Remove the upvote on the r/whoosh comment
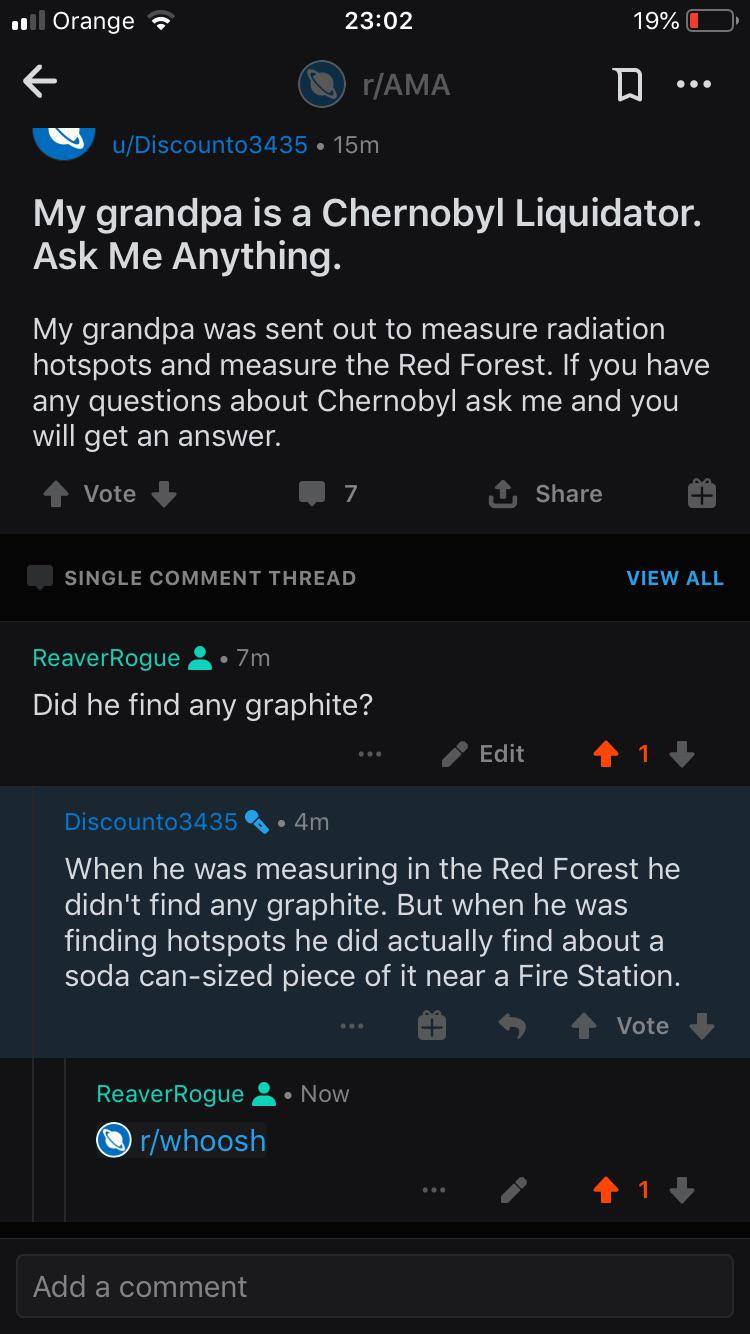This screenshot has width=750, height=1334. [x=606, y=1190]
